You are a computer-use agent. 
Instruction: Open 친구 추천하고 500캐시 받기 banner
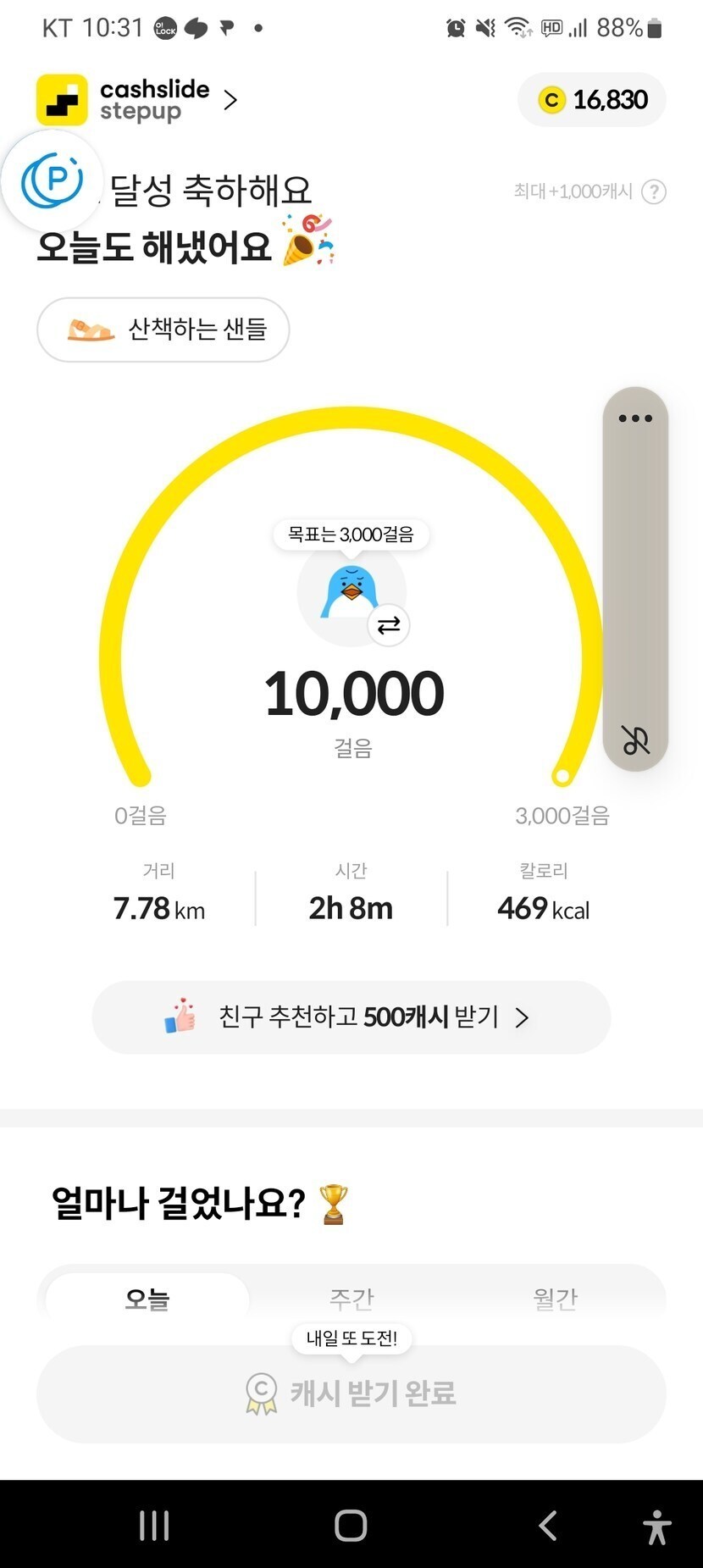(351, 1017)
